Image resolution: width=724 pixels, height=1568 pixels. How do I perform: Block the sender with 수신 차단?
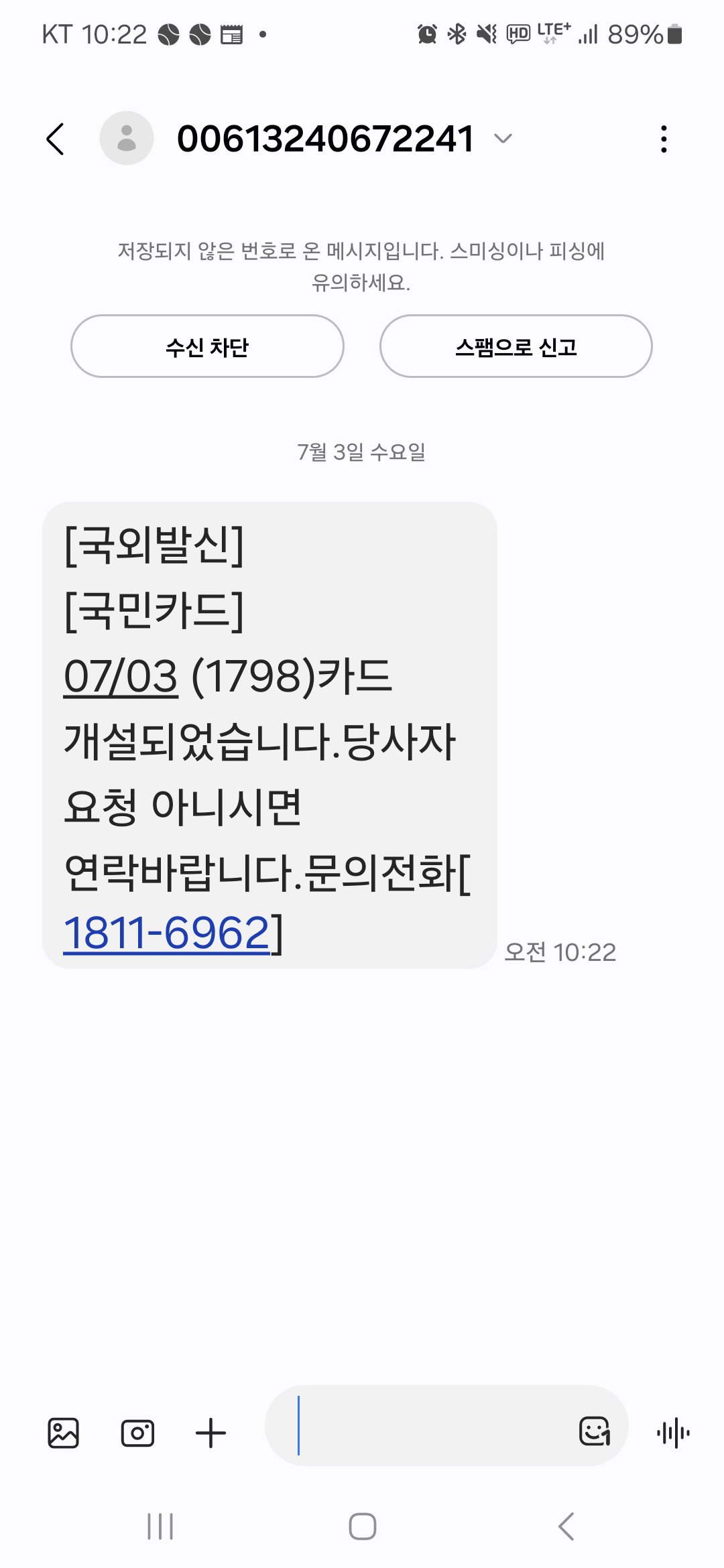click(207, 346)
